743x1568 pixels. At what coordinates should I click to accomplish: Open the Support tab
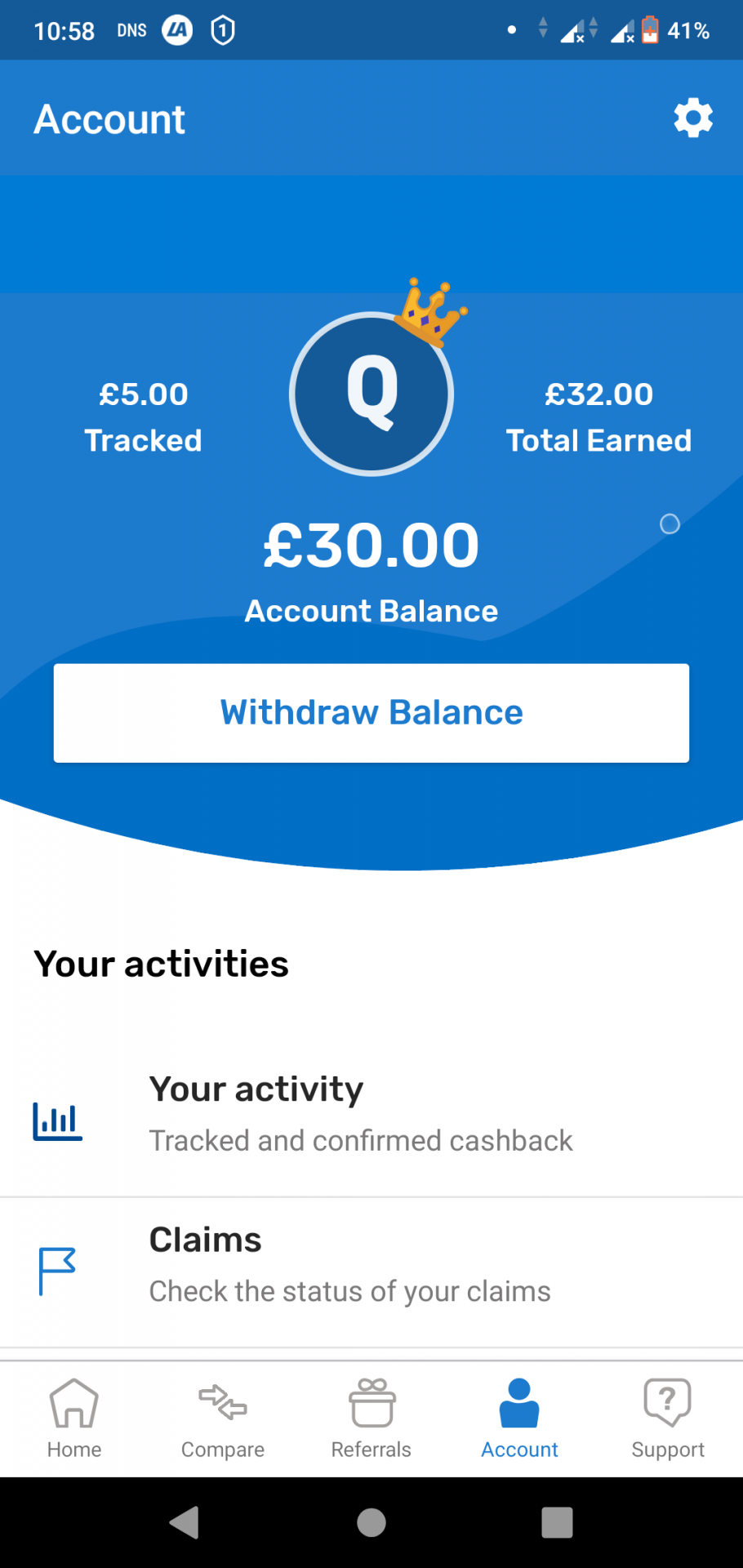668,1419
